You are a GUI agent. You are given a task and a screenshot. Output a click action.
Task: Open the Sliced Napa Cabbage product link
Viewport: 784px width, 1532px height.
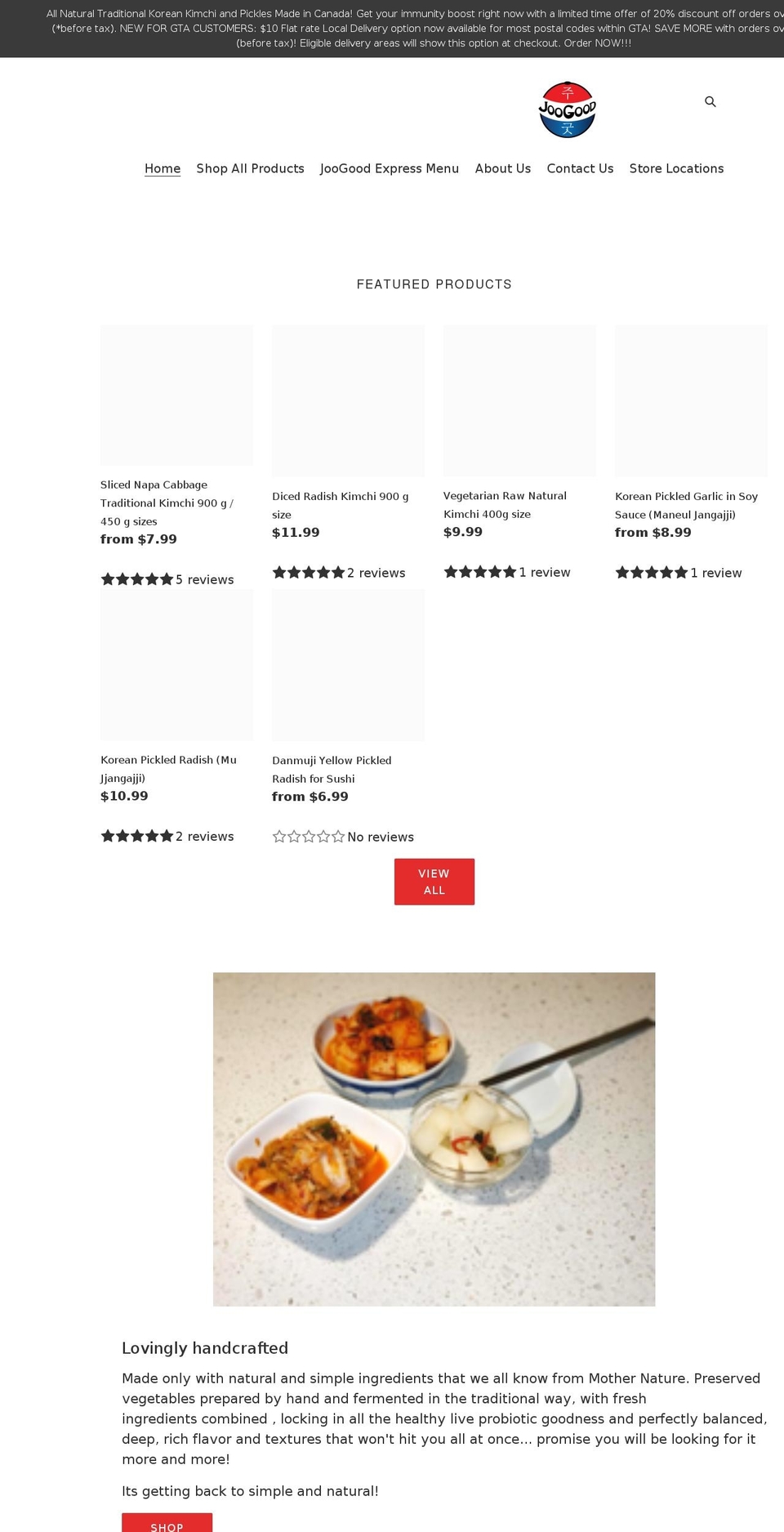[167, 502]
